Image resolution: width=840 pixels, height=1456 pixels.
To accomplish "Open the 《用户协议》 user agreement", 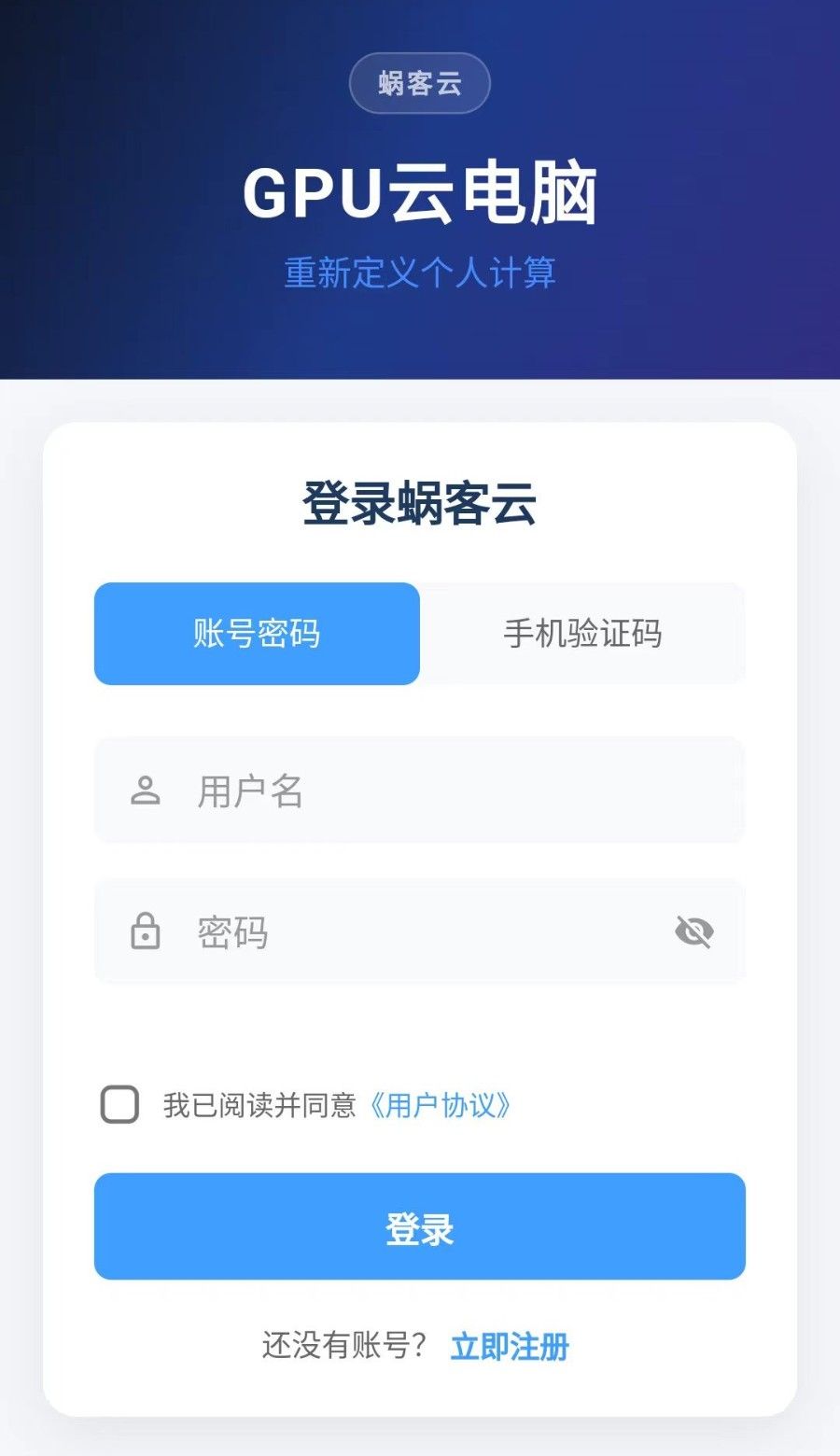I will (441, 1106).
